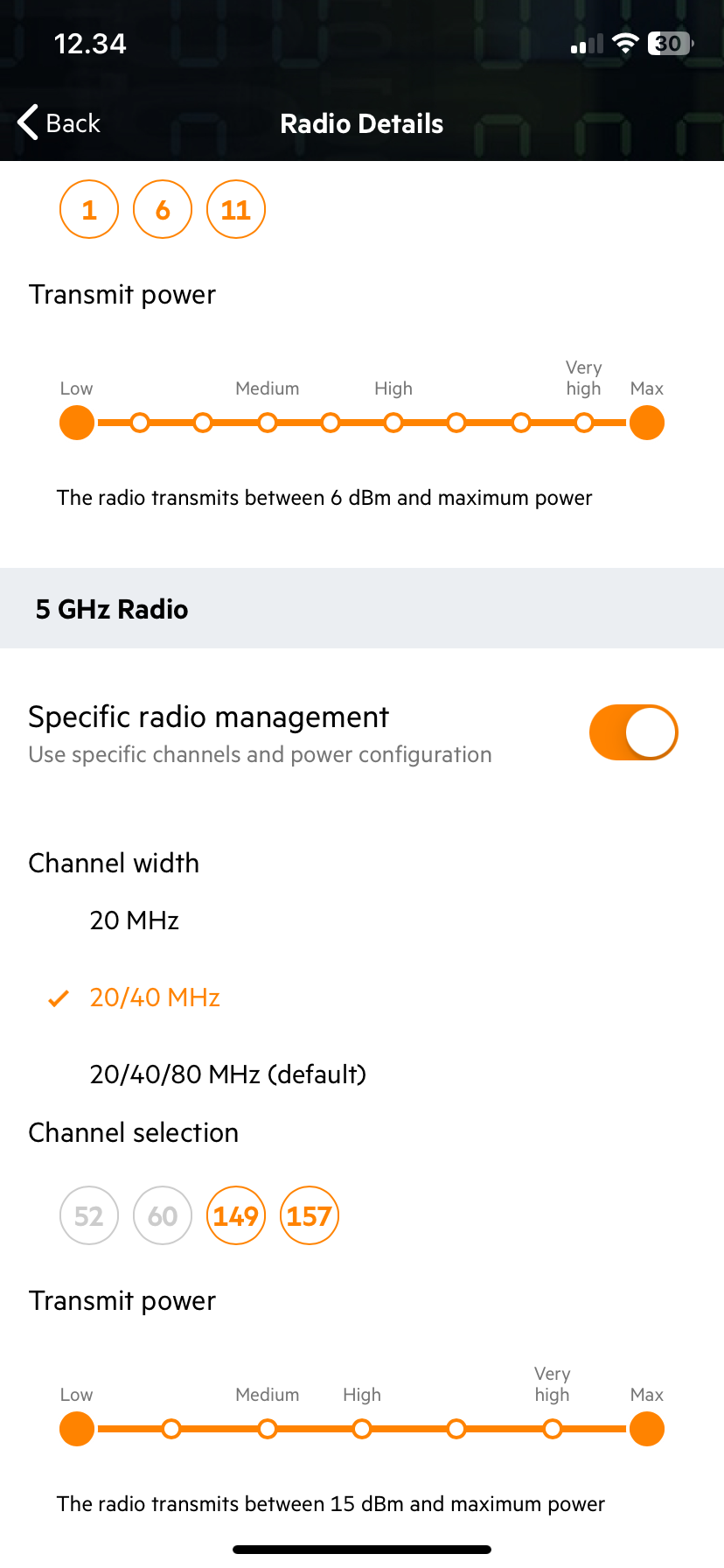Set upper transmit power slider to Very high
The height and width of the screenshot is (1568, 724).
[584, 423]
